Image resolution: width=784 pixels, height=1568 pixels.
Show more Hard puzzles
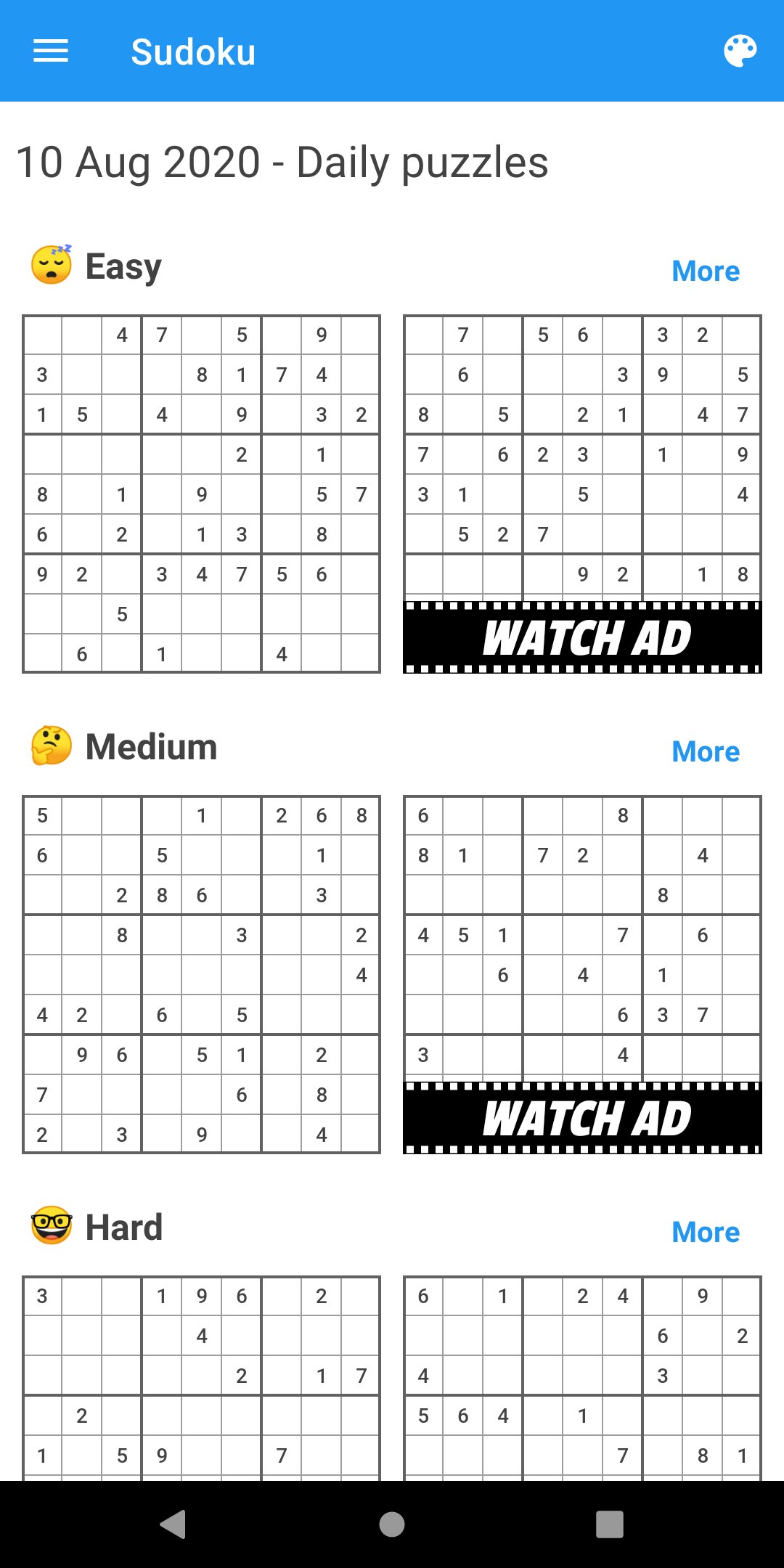705,1232
